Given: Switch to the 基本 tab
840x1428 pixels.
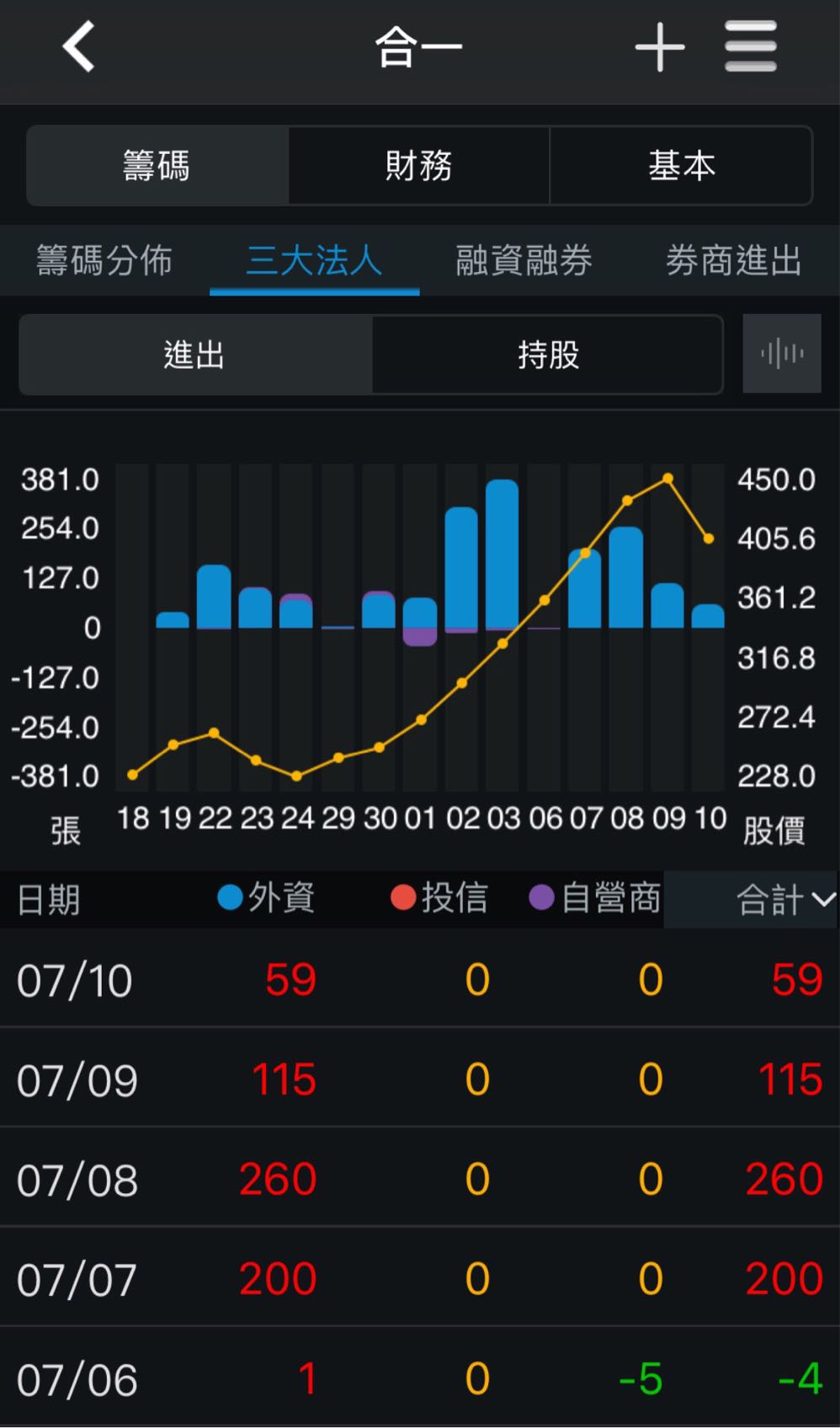Looking at the screenshot, I should tap(681, 166).
